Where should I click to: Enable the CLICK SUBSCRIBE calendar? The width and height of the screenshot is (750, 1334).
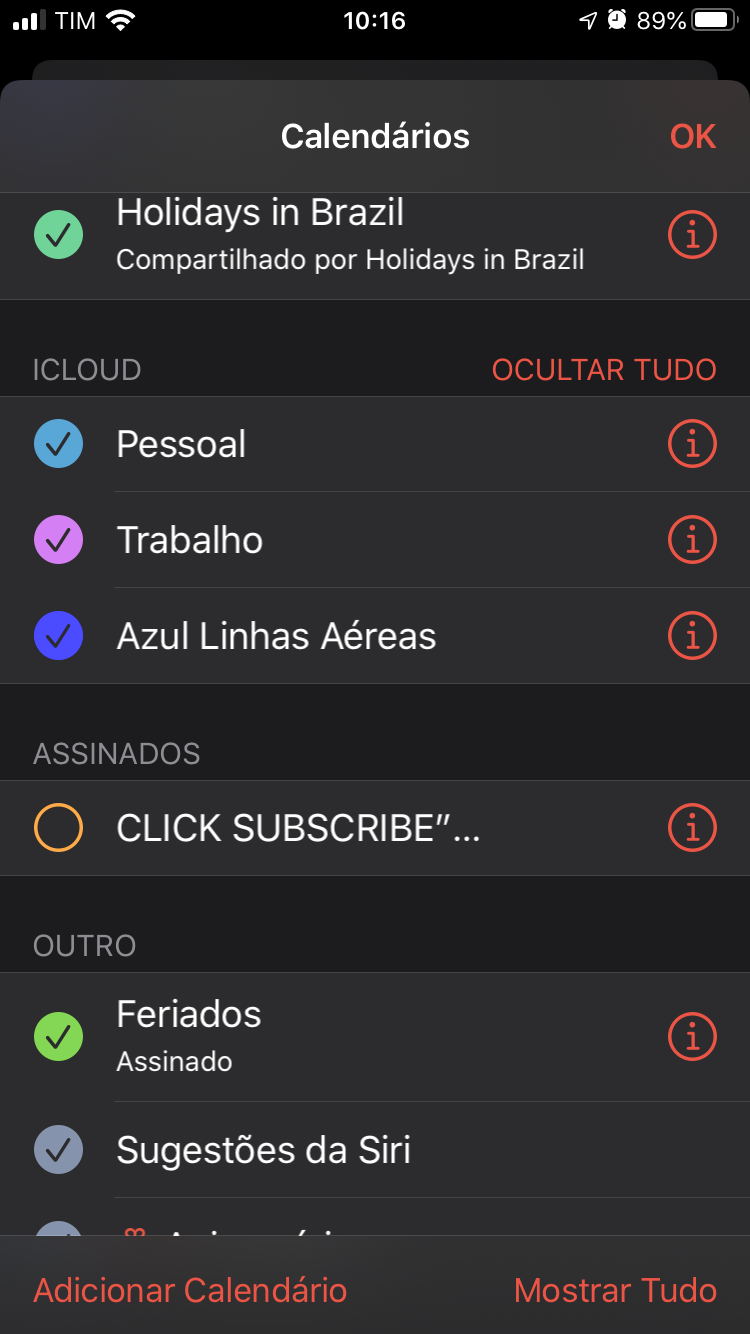point(58,828)
